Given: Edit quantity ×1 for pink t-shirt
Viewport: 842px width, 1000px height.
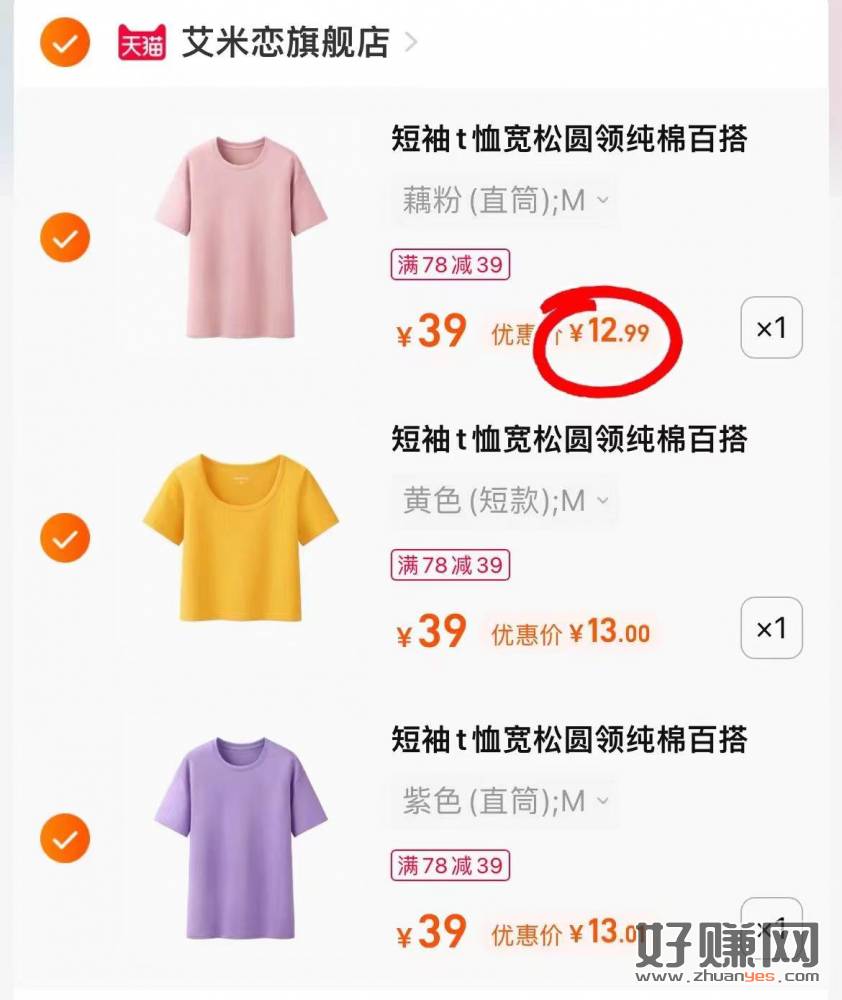Looking at the screenshot, I should click(771, 328).
